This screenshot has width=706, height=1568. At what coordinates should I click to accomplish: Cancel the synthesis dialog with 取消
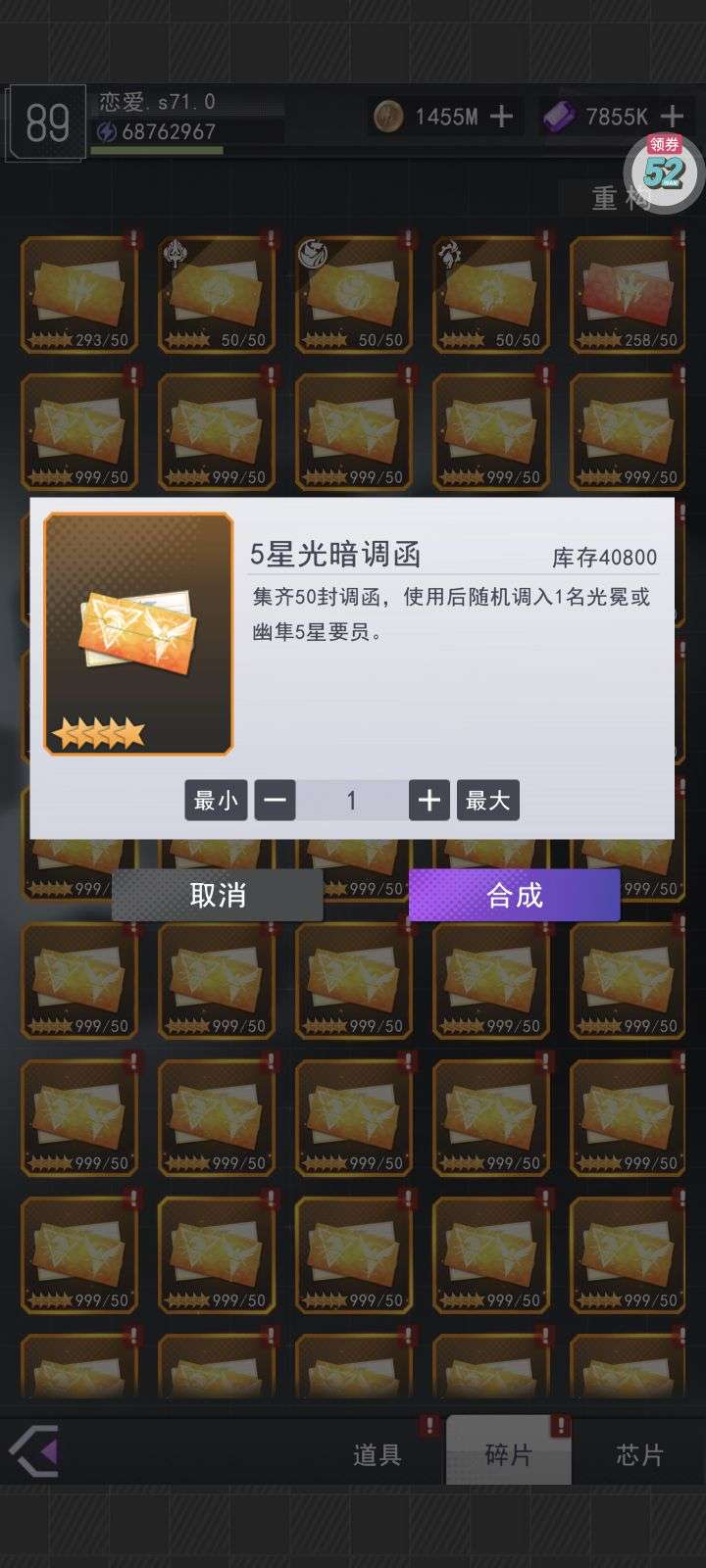click(x=218, y=895)
